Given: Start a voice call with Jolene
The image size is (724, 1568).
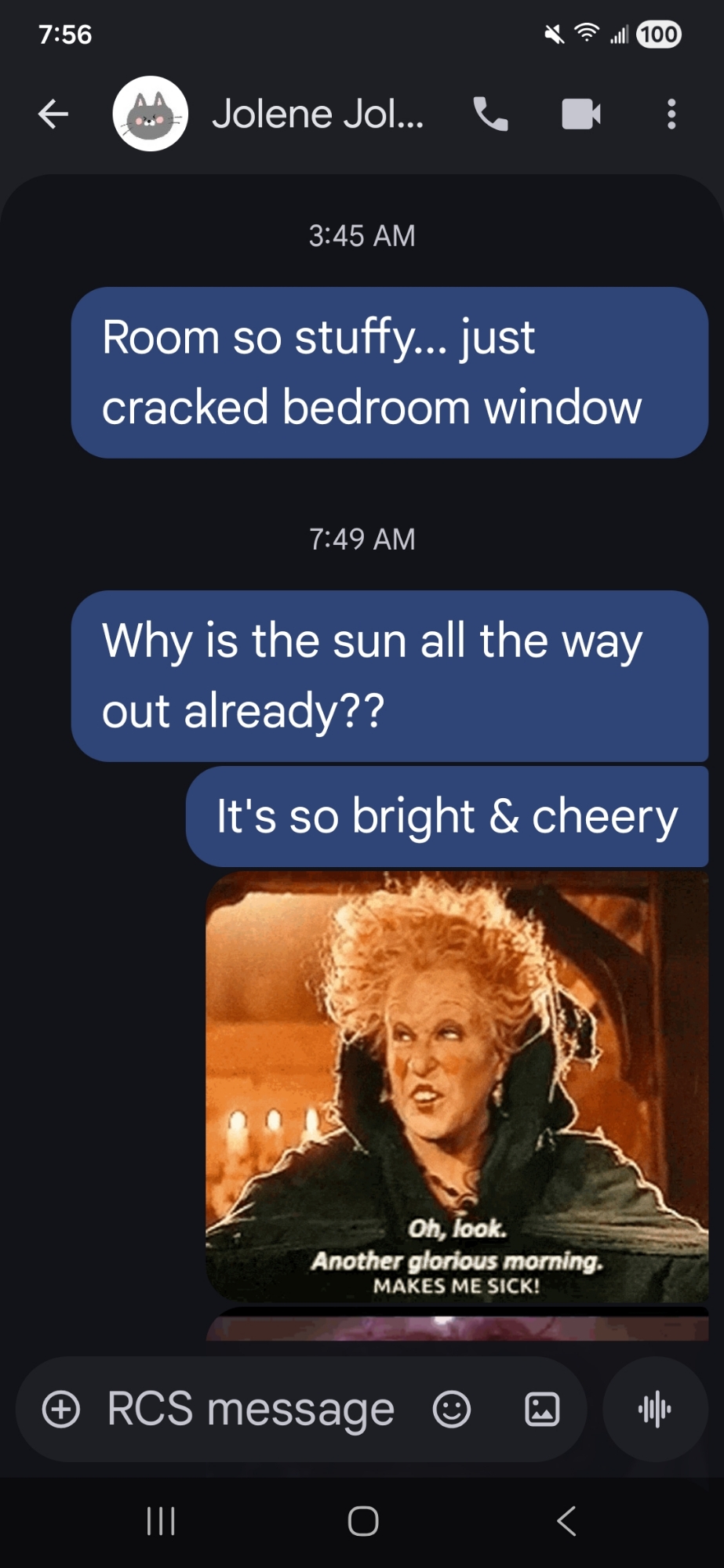Looking at the screenshot, I should click(491, 114).
